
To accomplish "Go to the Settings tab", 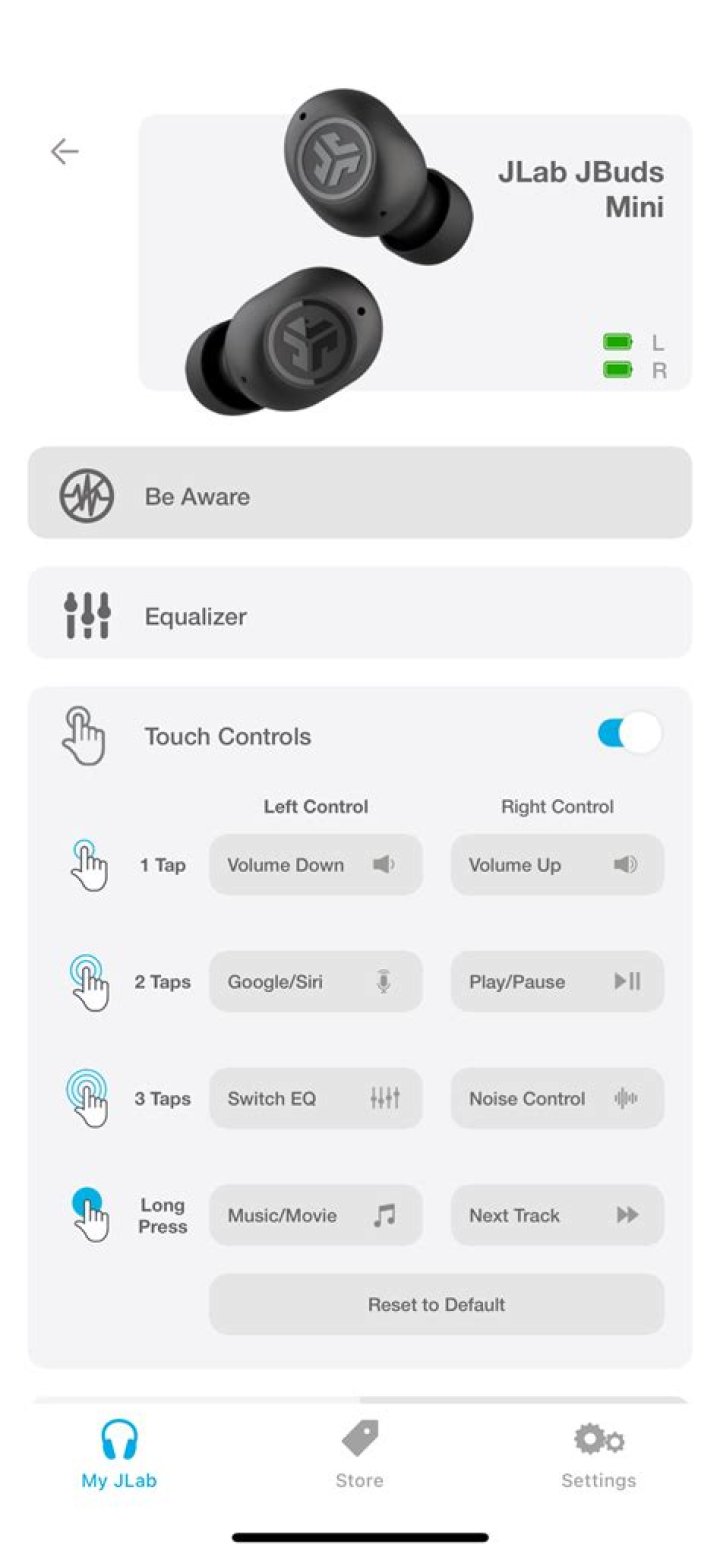I will 598,1455.
